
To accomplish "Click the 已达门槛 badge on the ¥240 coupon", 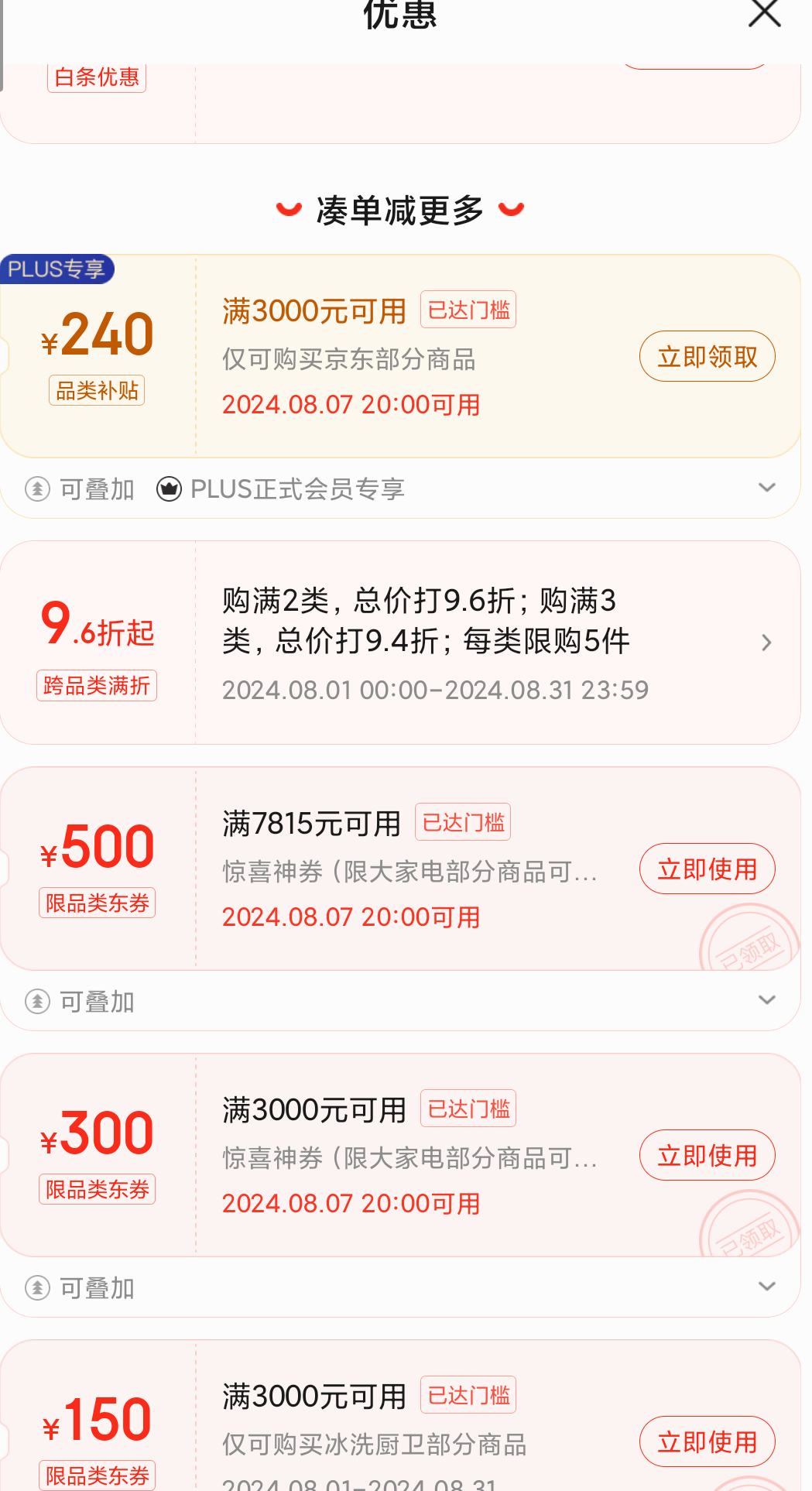I will pyautogui.click(x=469, y=309).
